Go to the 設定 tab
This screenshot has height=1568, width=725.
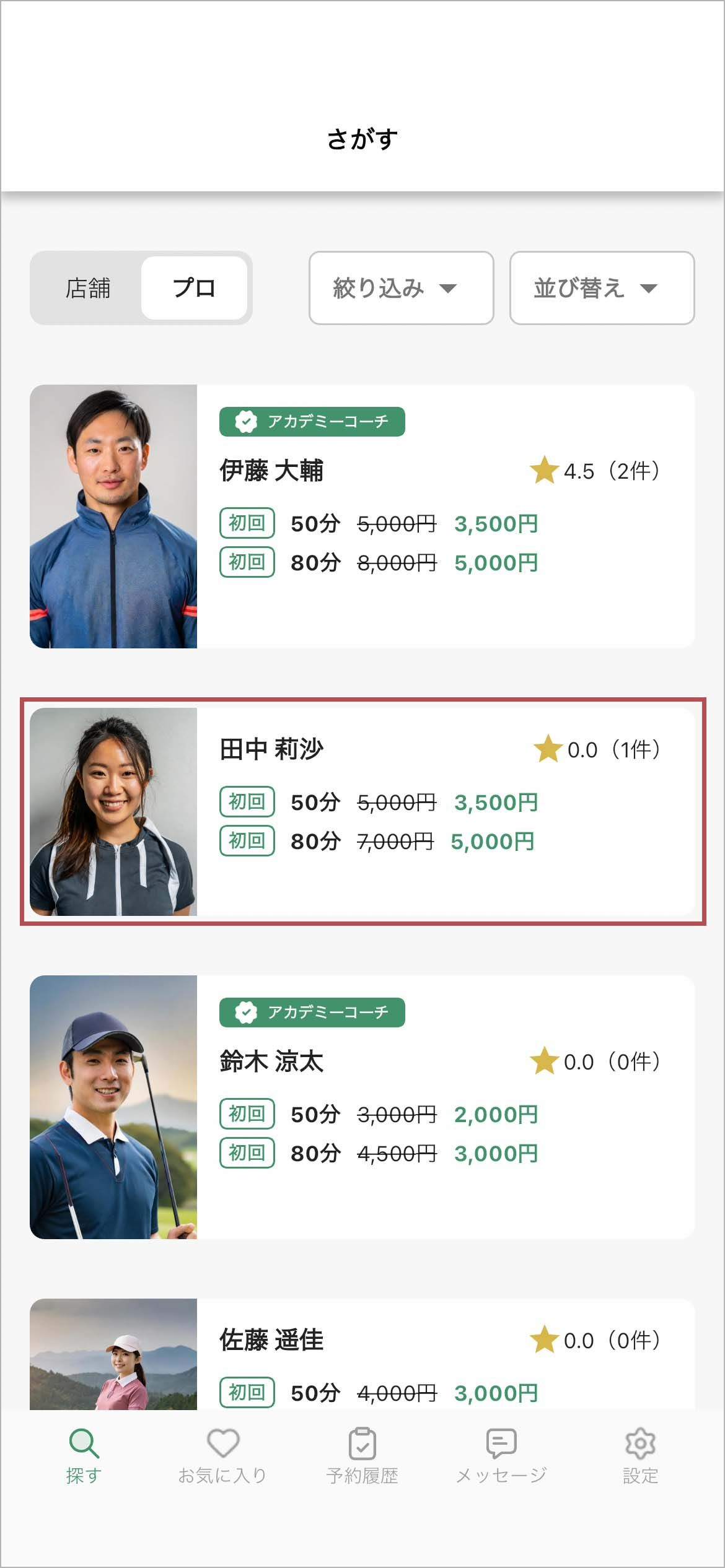(640, 1457)
